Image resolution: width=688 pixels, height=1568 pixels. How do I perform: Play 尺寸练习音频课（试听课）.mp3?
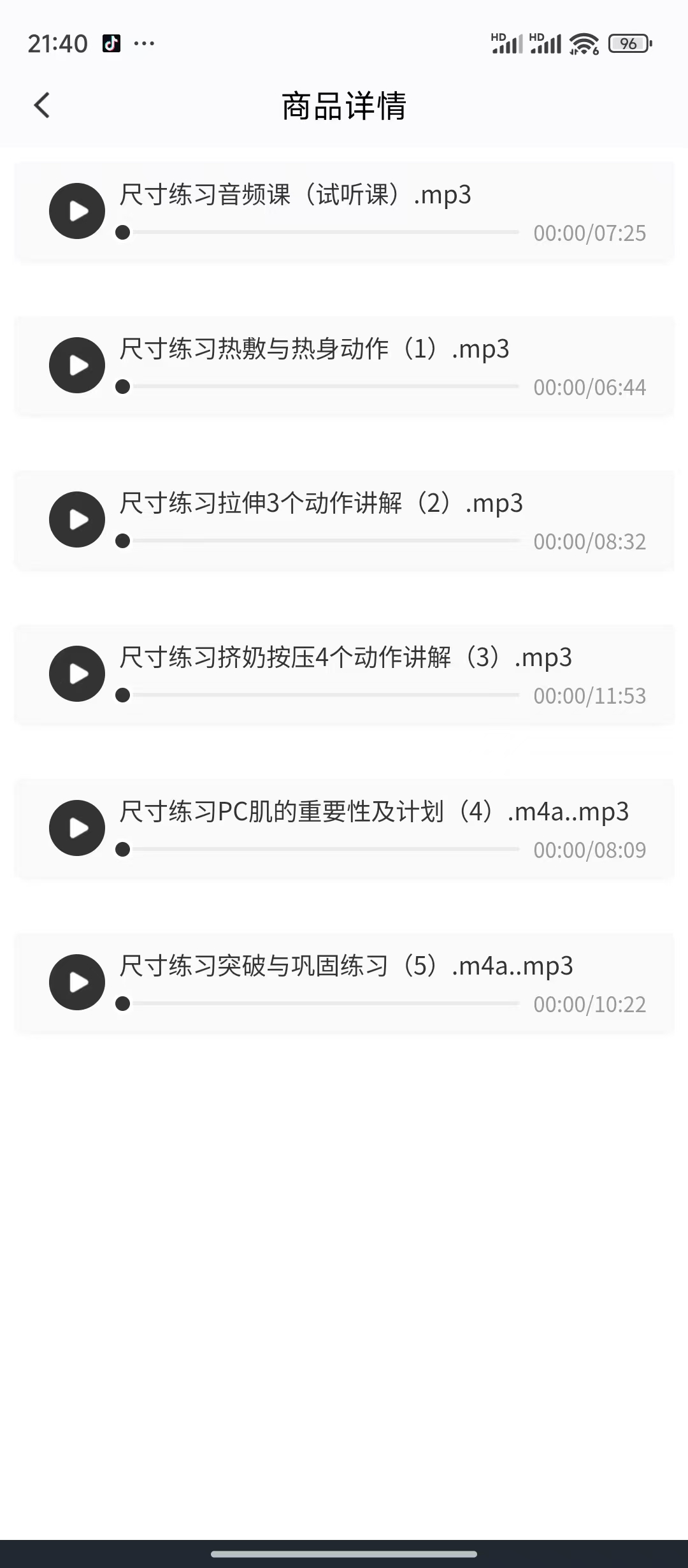[x=77, y=211]
